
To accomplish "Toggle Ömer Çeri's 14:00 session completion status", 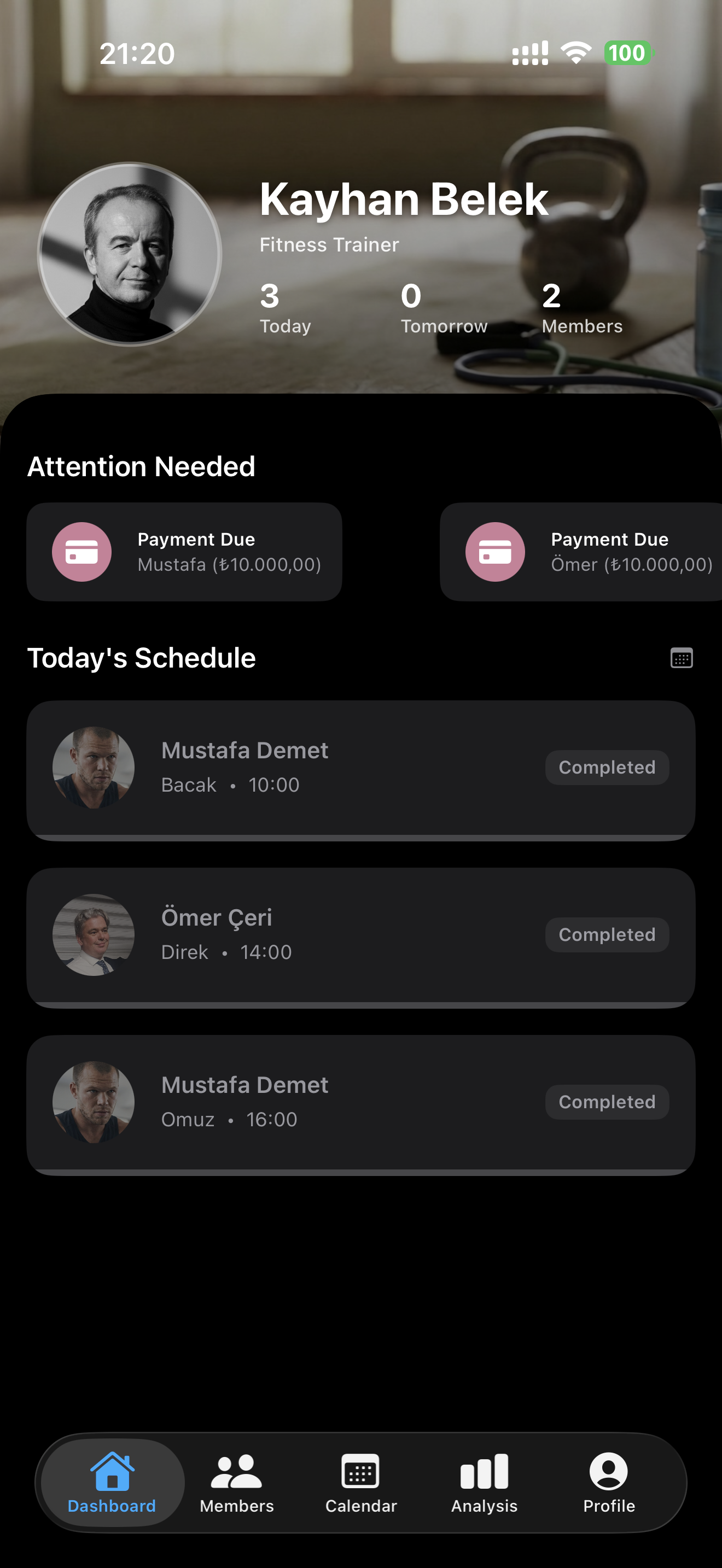I will click(x=607, y=934).
